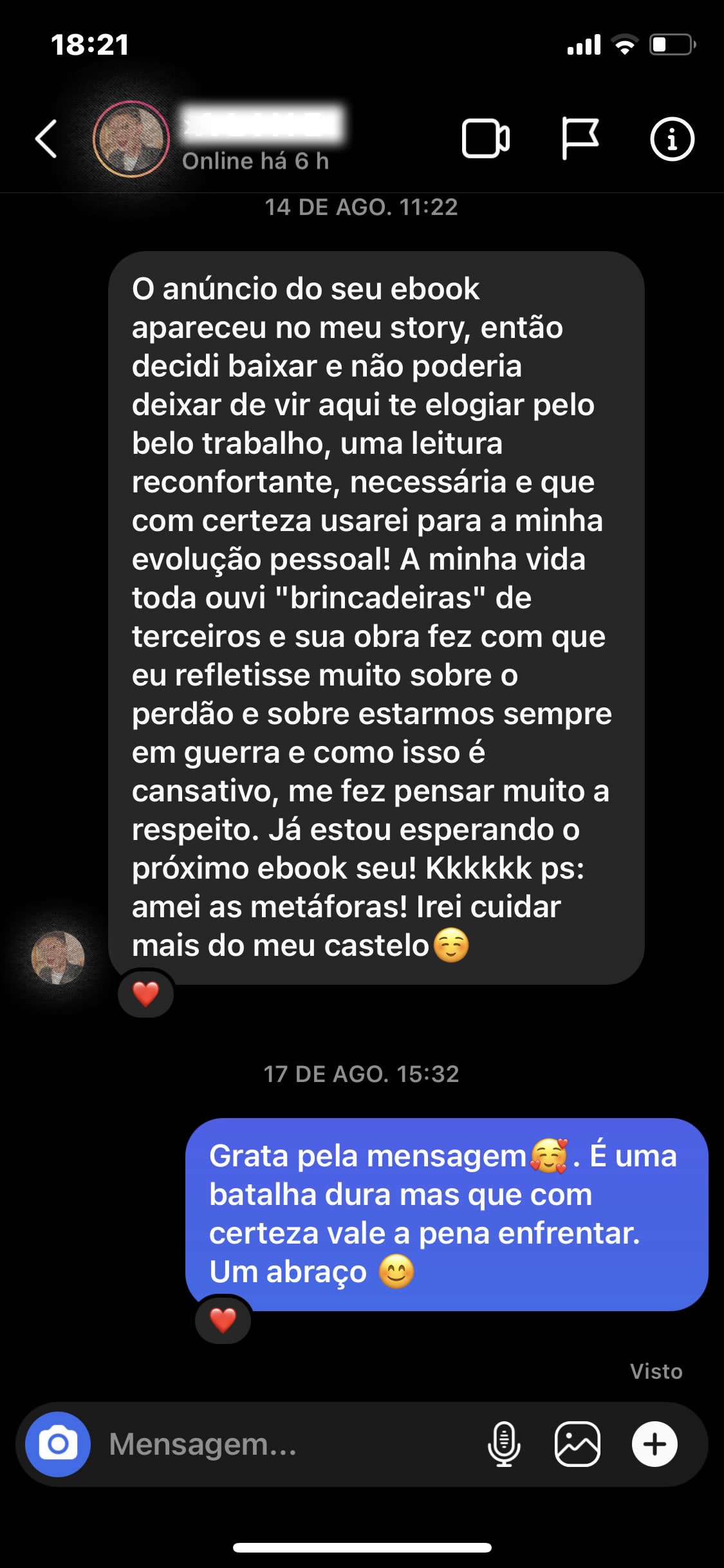The image size is (724, 1568).
Task: Open the contact's profile picture in header
Action: (x=131, y=139)
